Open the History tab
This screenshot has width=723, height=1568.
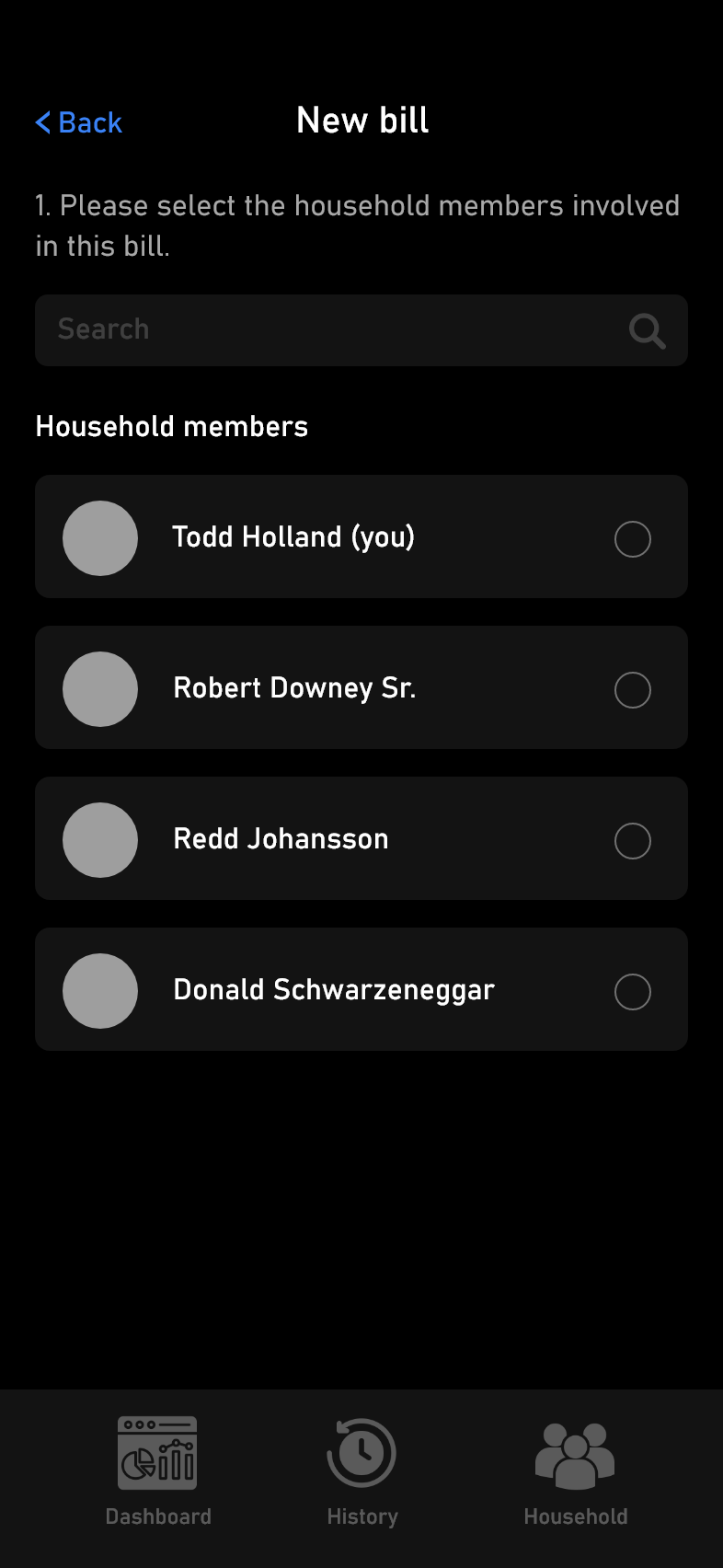(x=362, y=1471)
